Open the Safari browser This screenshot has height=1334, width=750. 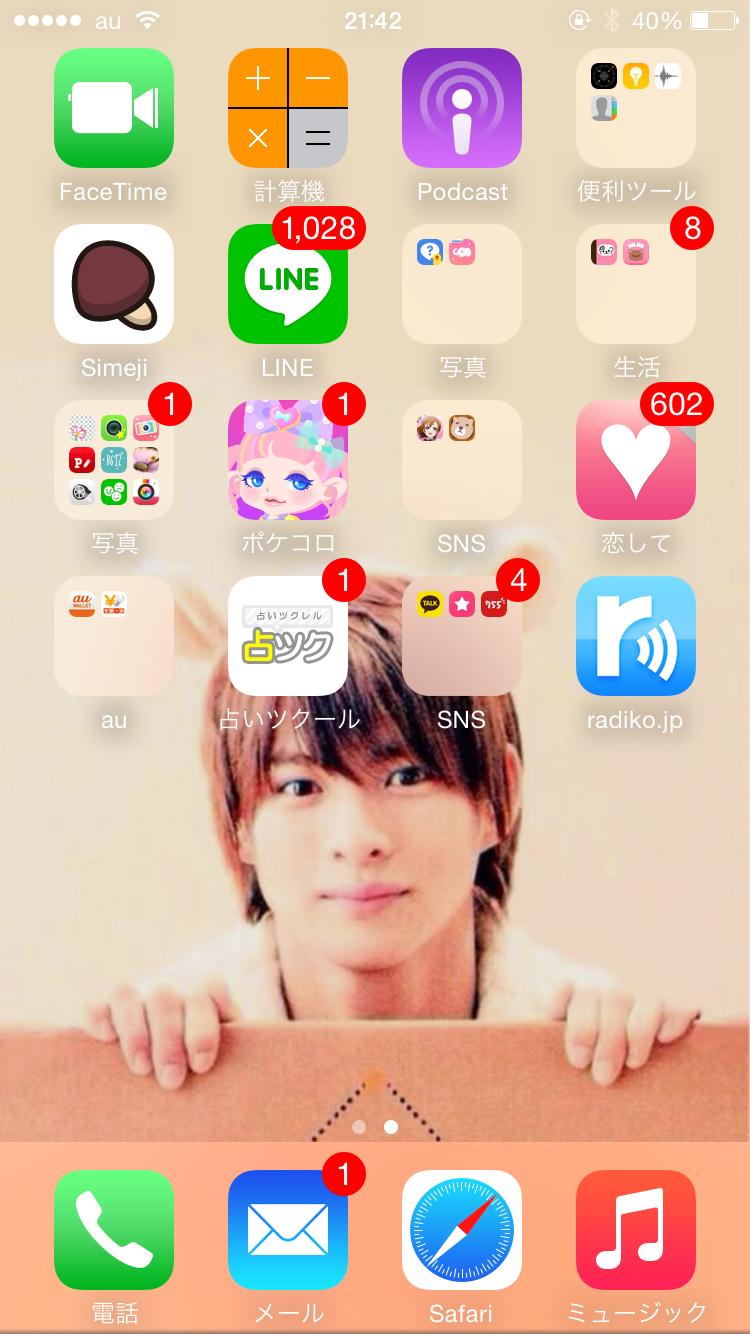tap(461, 1230)
